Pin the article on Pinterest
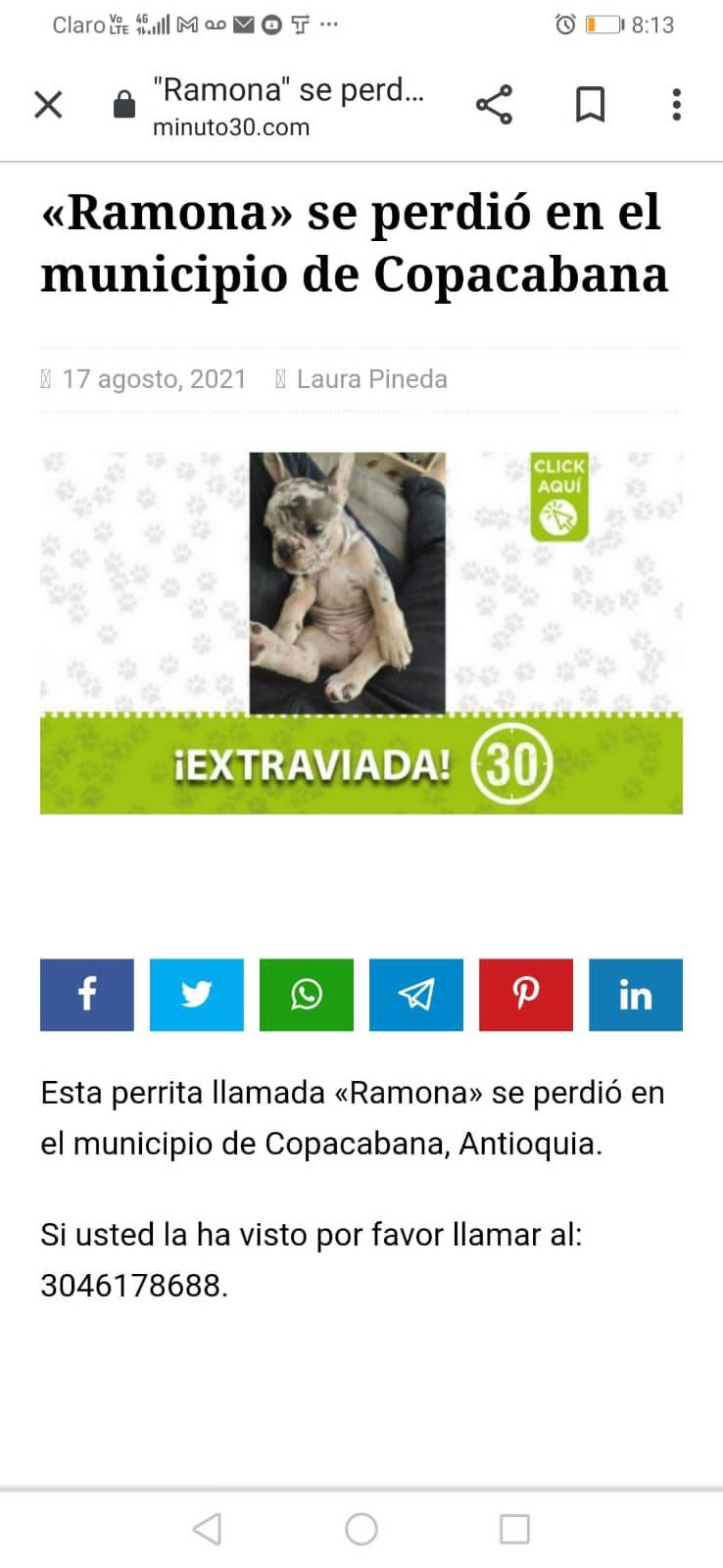The height and width of the screenshot is (1568, 723). [526, 995]
